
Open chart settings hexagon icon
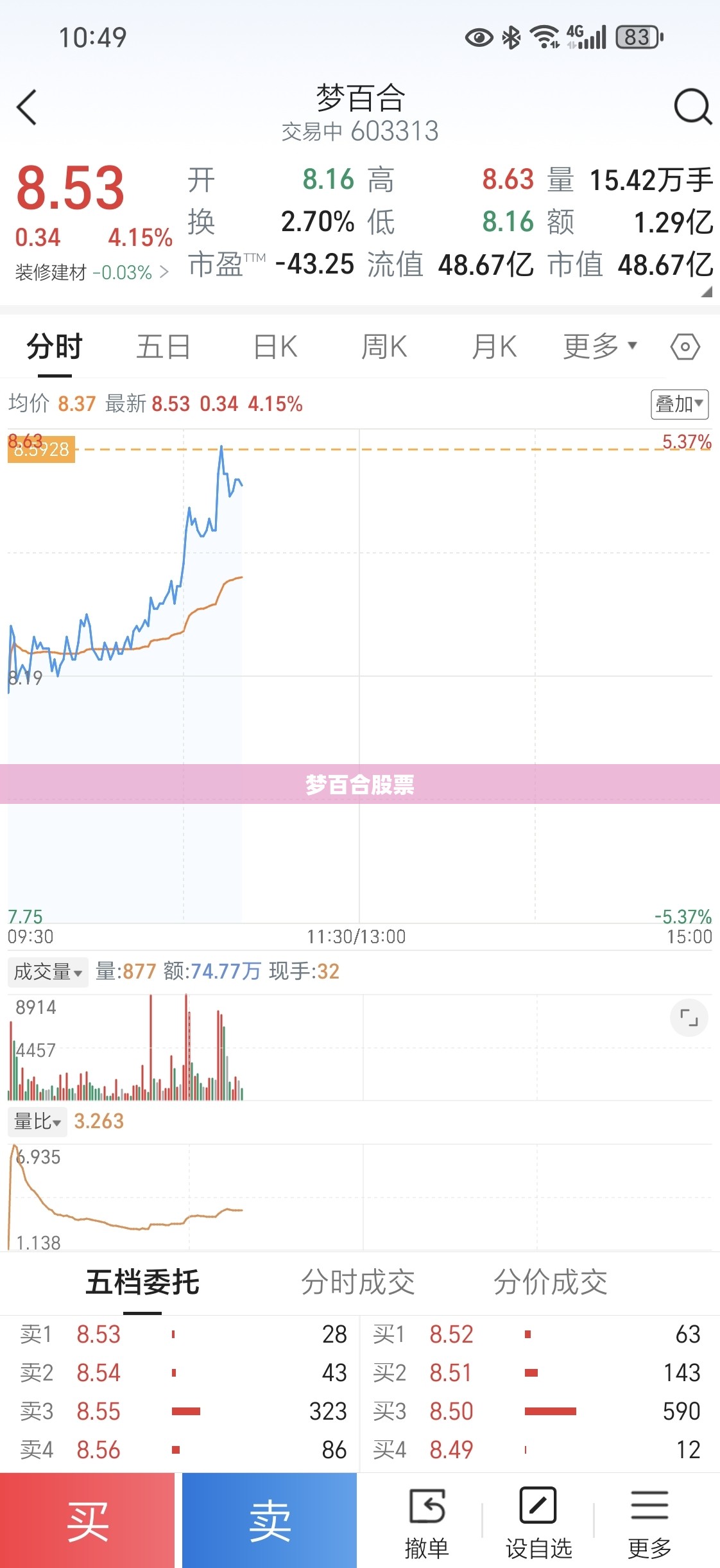(685, 347)
